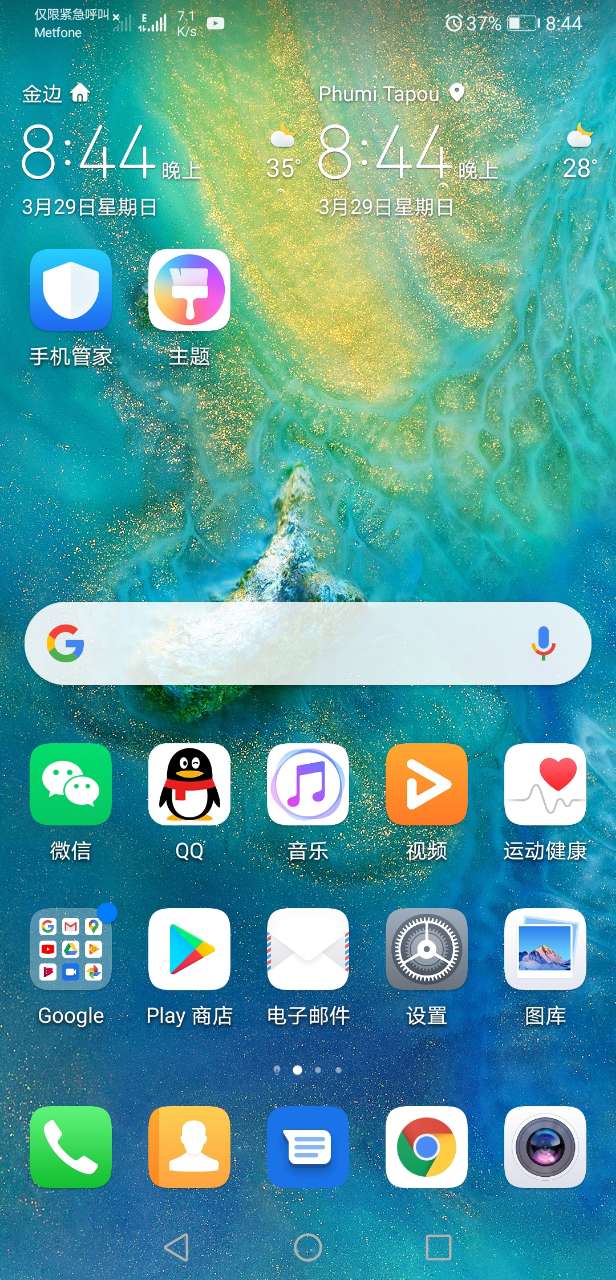The height and width of the screenshot is (1280, 616).
Task: Open 设置 settings
Action: [427, 949]
